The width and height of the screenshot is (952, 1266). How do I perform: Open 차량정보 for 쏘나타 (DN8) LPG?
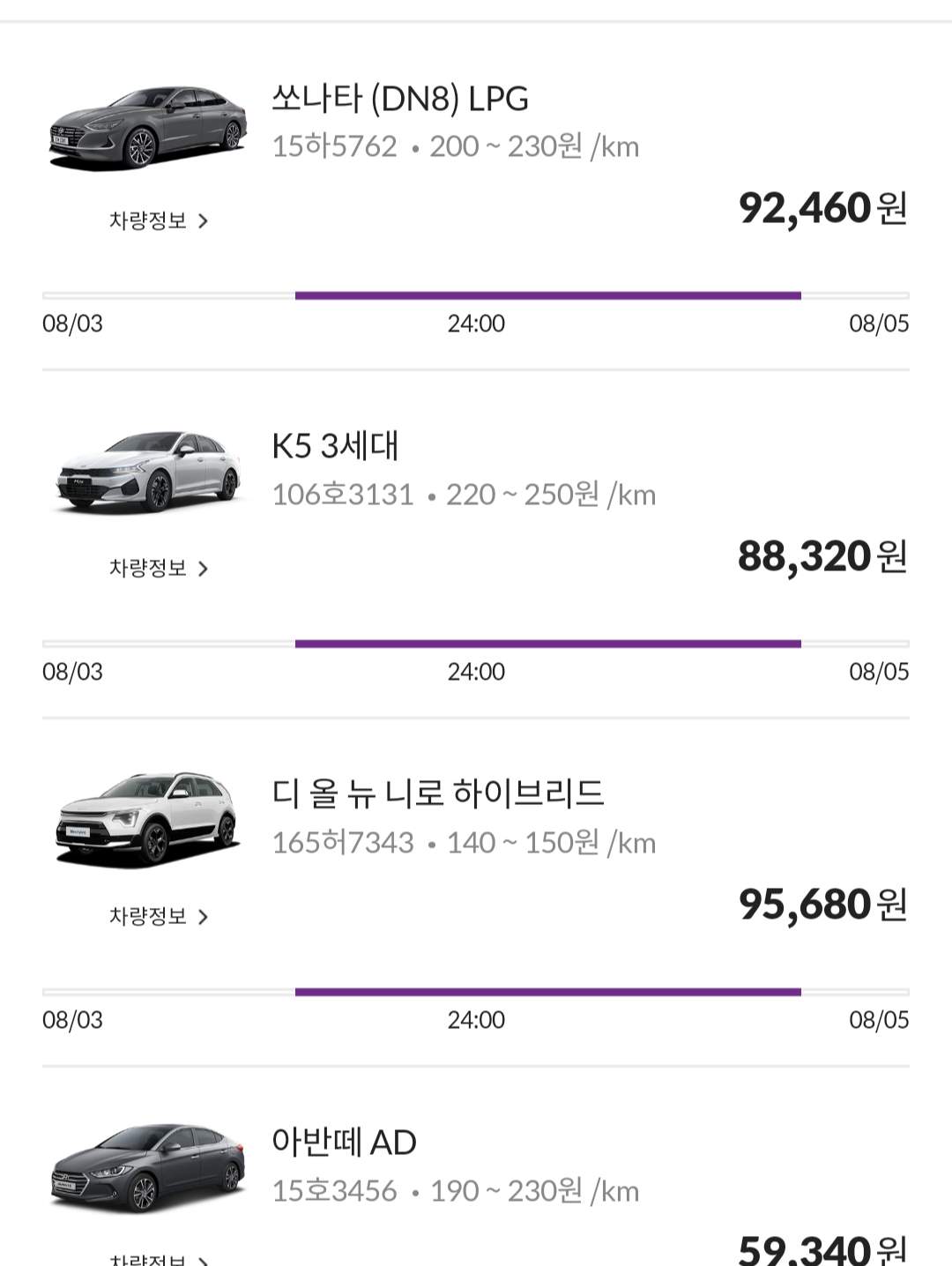159,220
